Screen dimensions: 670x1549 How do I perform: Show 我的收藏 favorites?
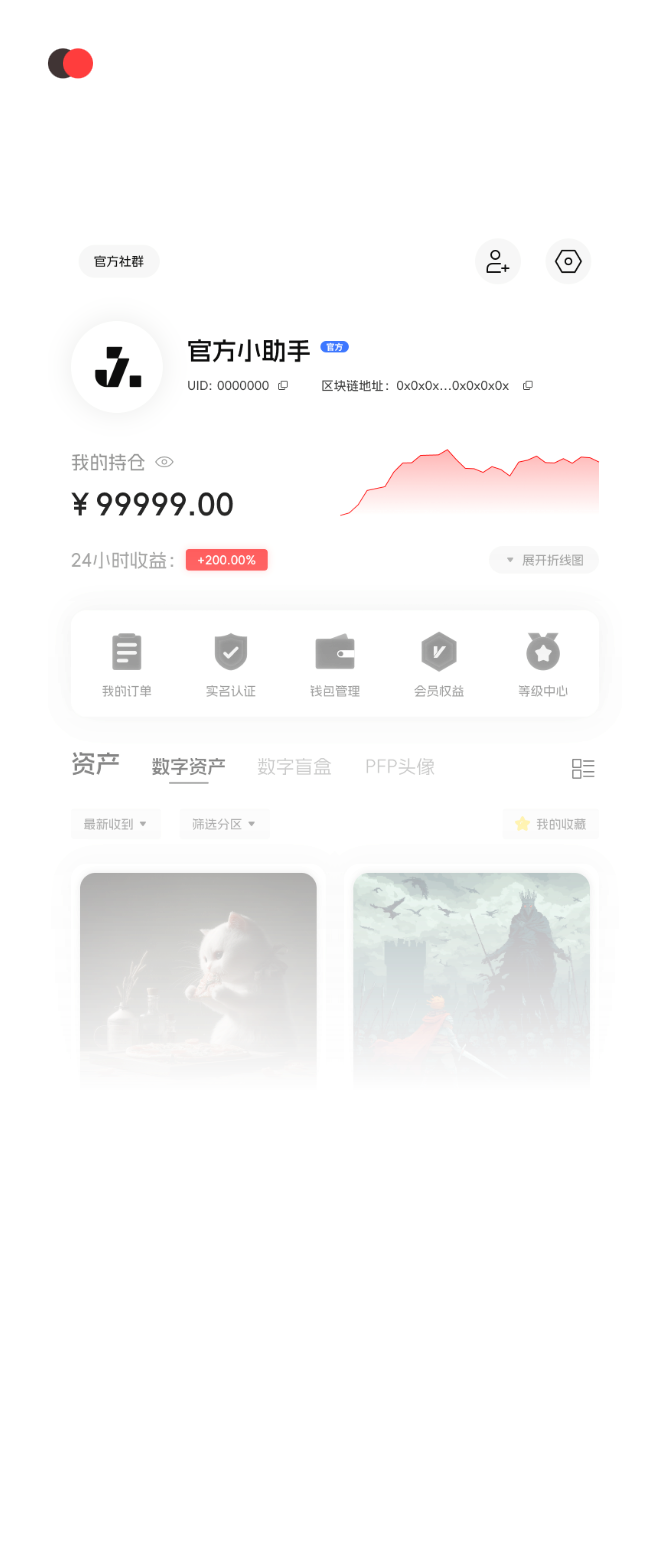coord(550,824)
